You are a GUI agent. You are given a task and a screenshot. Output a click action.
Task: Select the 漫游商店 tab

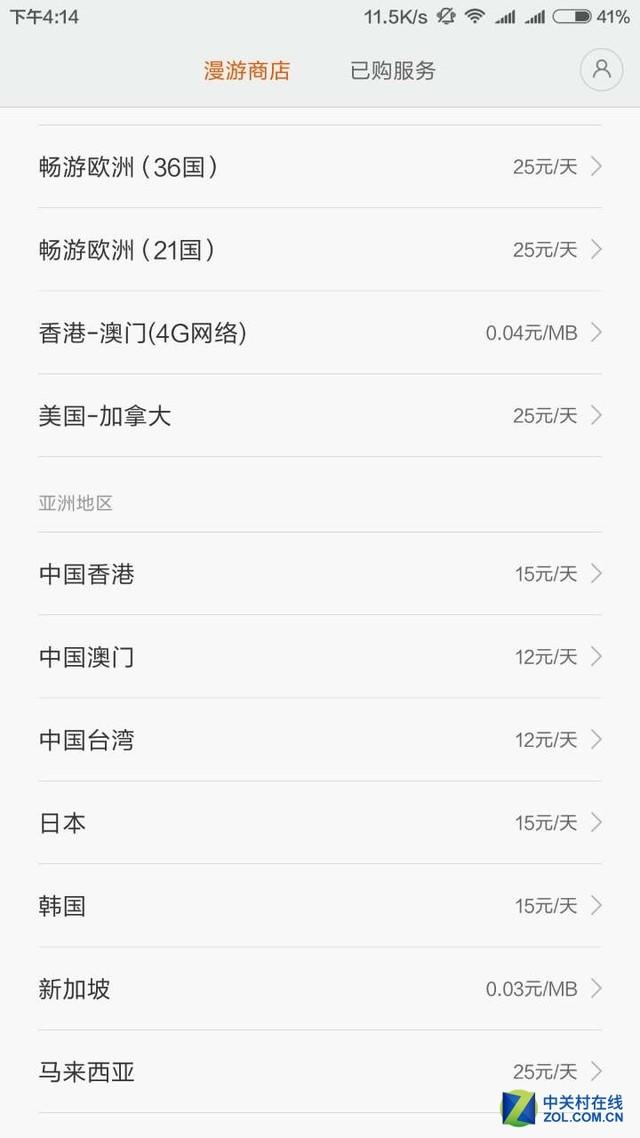247,71
